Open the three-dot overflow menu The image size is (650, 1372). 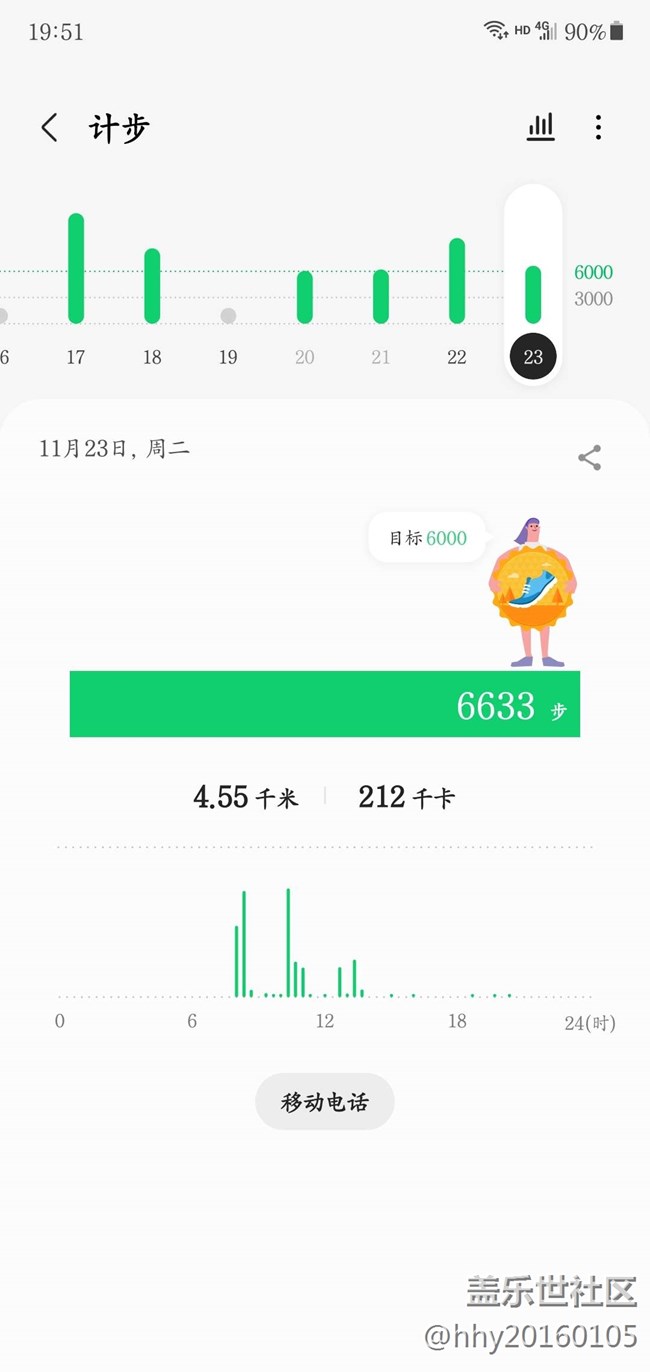pyautogui.click(x=598, y=127)
